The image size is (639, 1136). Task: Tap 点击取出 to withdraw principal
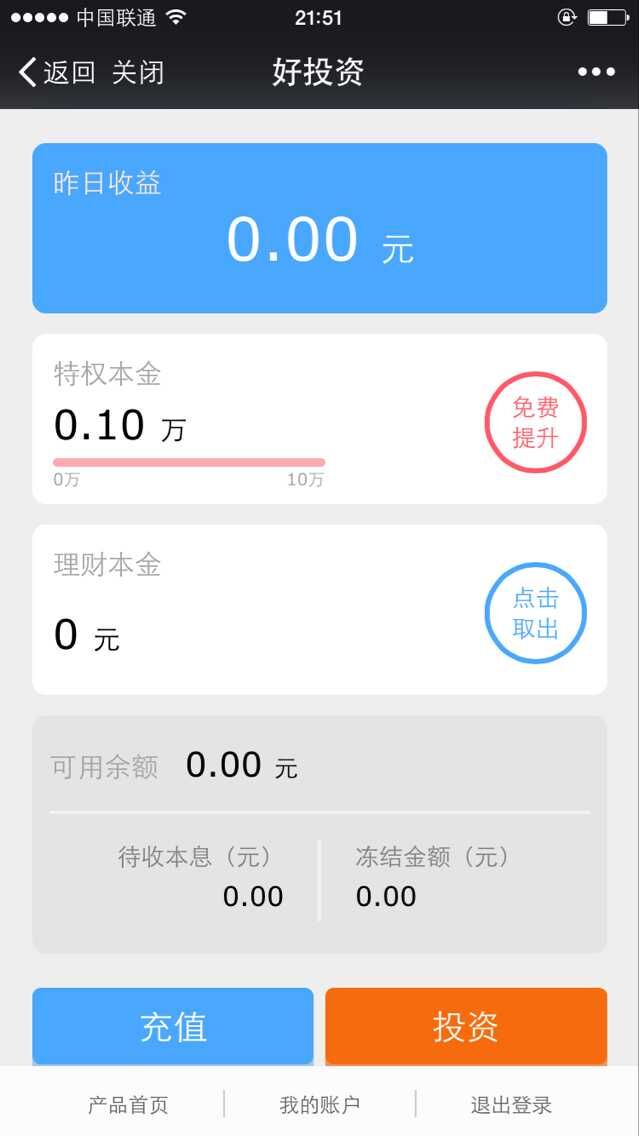tap(535, 614)
